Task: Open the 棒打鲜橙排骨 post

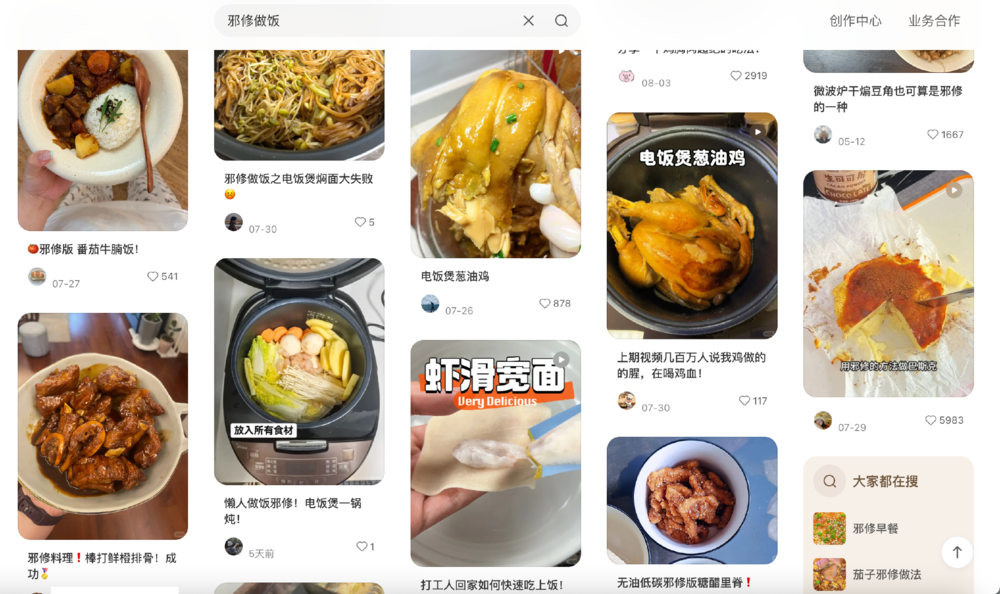Action: click(x=102, y=425)
